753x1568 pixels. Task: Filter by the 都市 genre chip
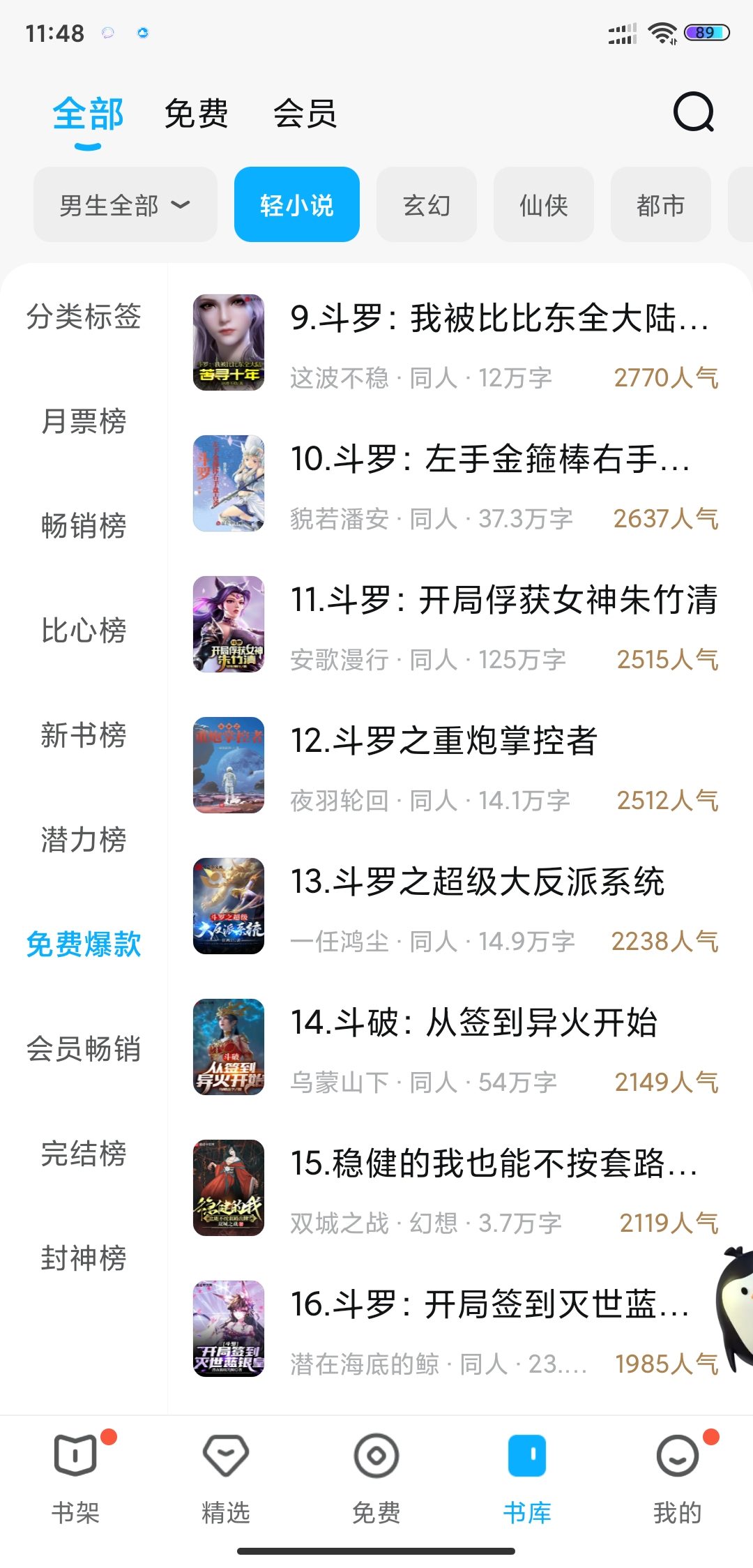pos(660,205)
